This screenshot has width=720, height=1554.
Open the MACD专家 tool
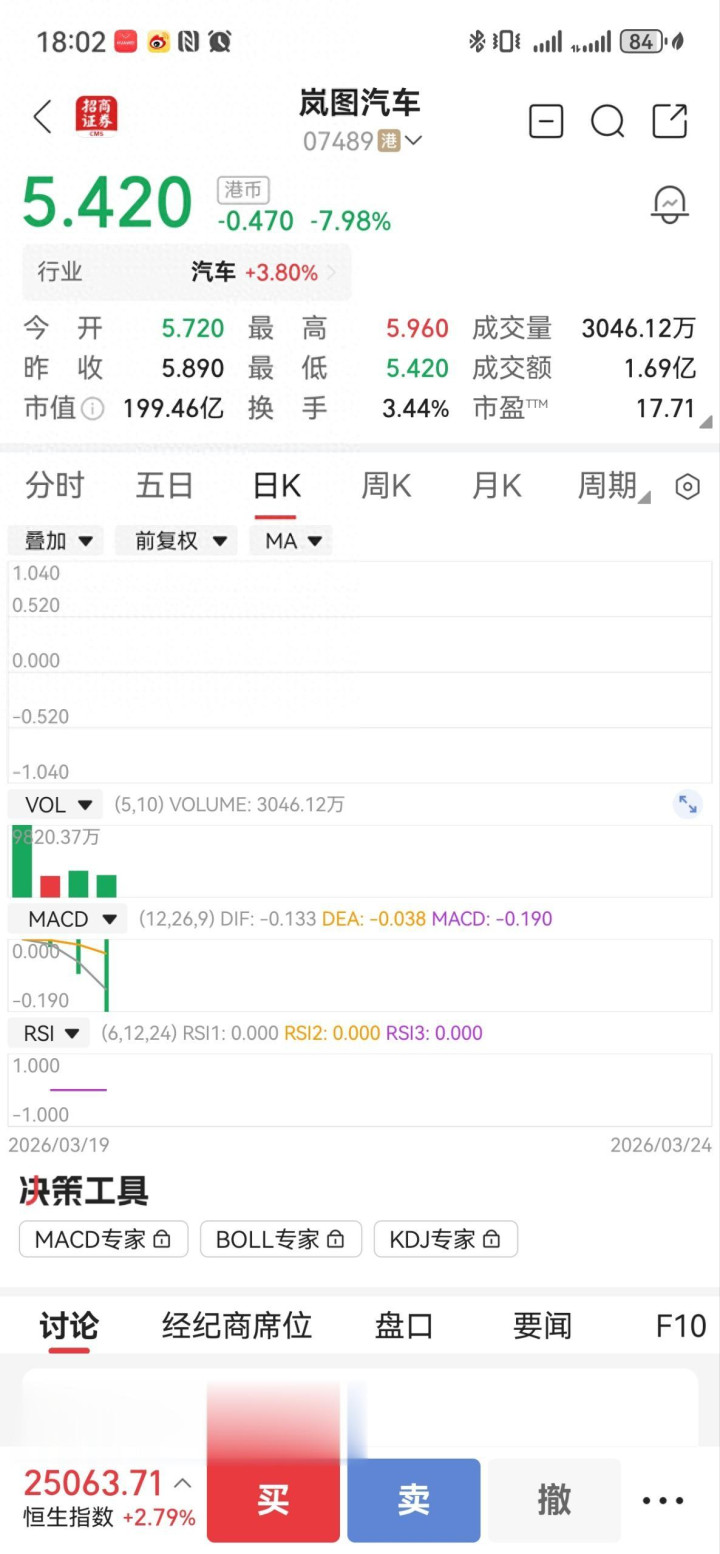[103, 1239]
